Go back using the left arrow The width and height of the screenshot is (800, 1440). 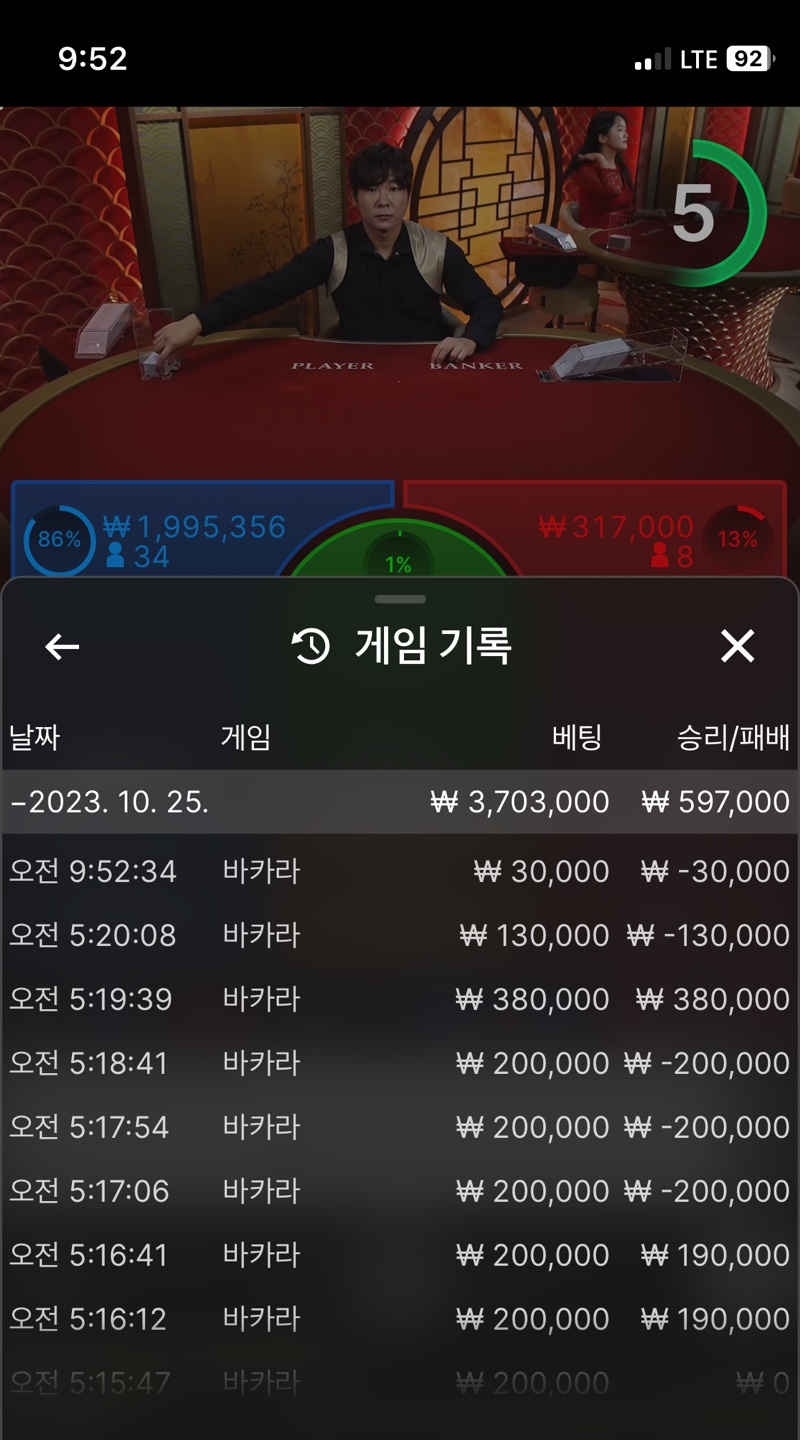point(62,647)
